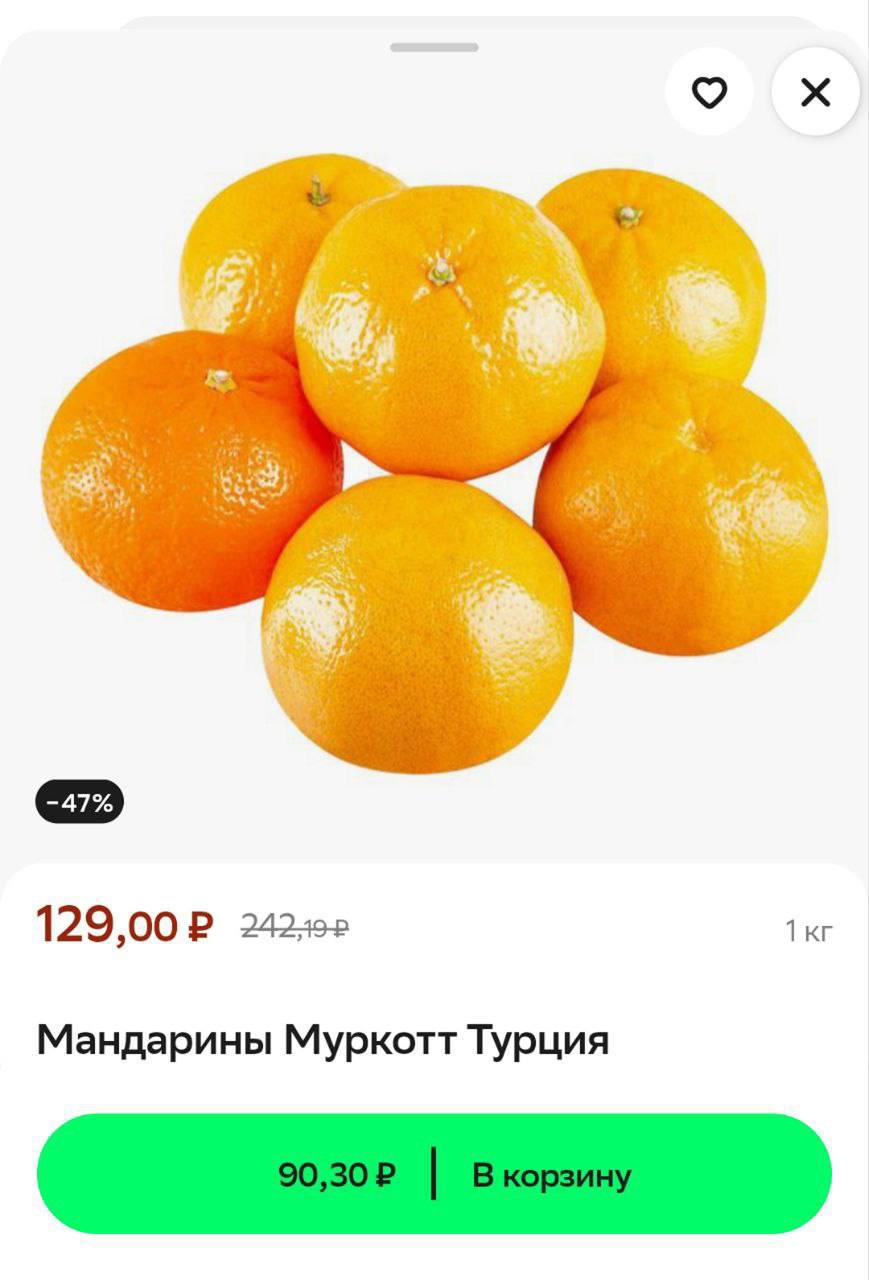869x1280 pixels.
Task: Add mandarins to favorites with the heart
Action: 709,92
